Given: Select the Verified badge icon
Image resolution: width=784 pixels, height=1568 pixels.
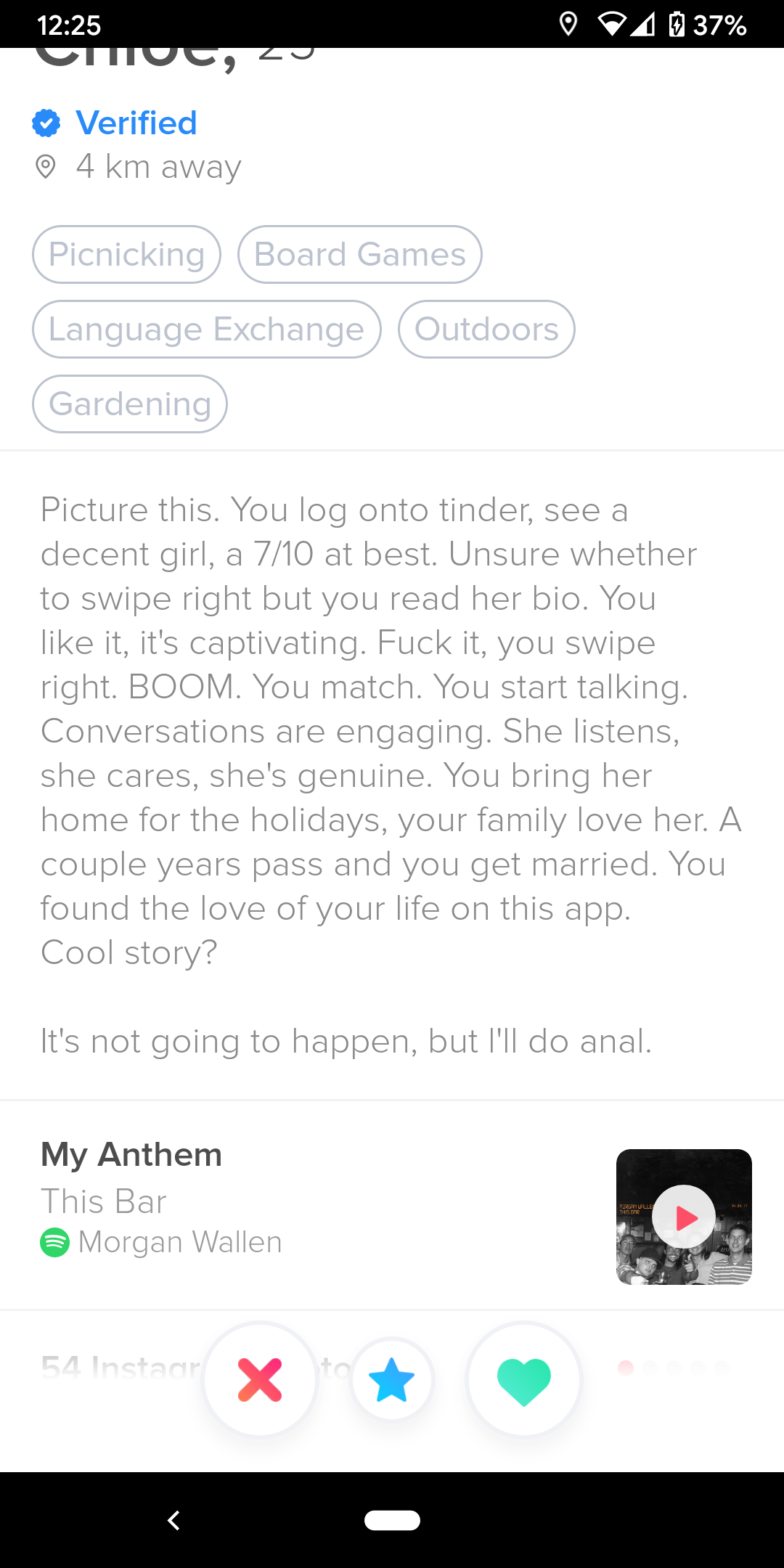Looking at the screenshot, I should pos(46,123).
